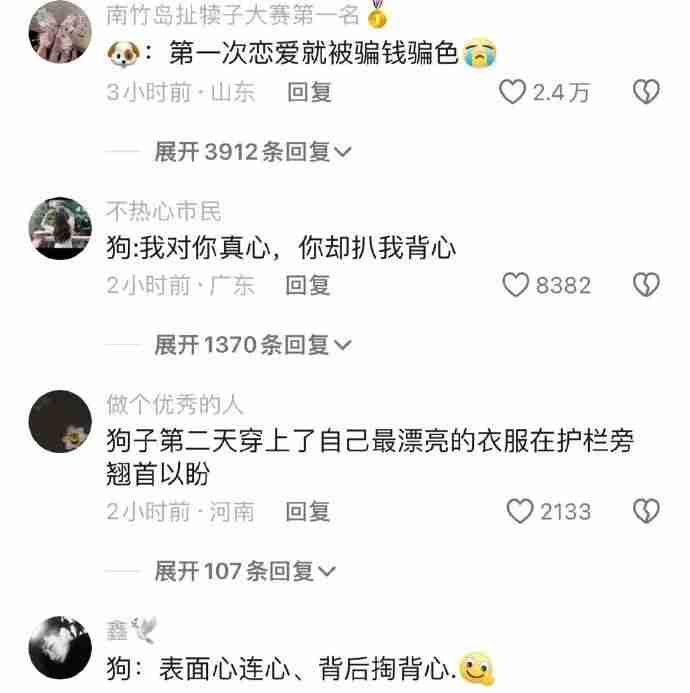
Task: Like the comment by 不热心市民
Action: coord(515,285)
